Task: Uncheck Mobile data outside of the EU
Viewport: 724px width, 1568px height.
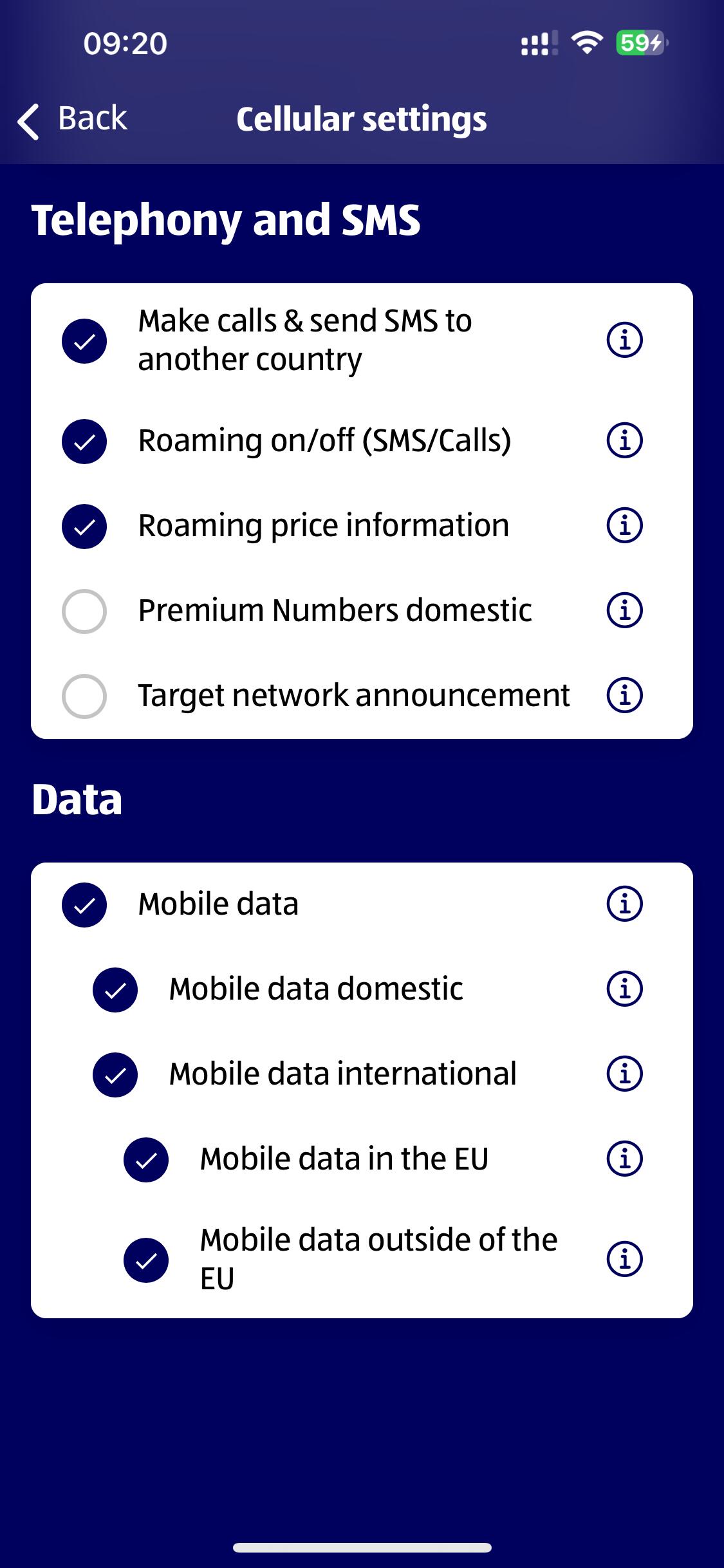Action: tap(146, 1260)
